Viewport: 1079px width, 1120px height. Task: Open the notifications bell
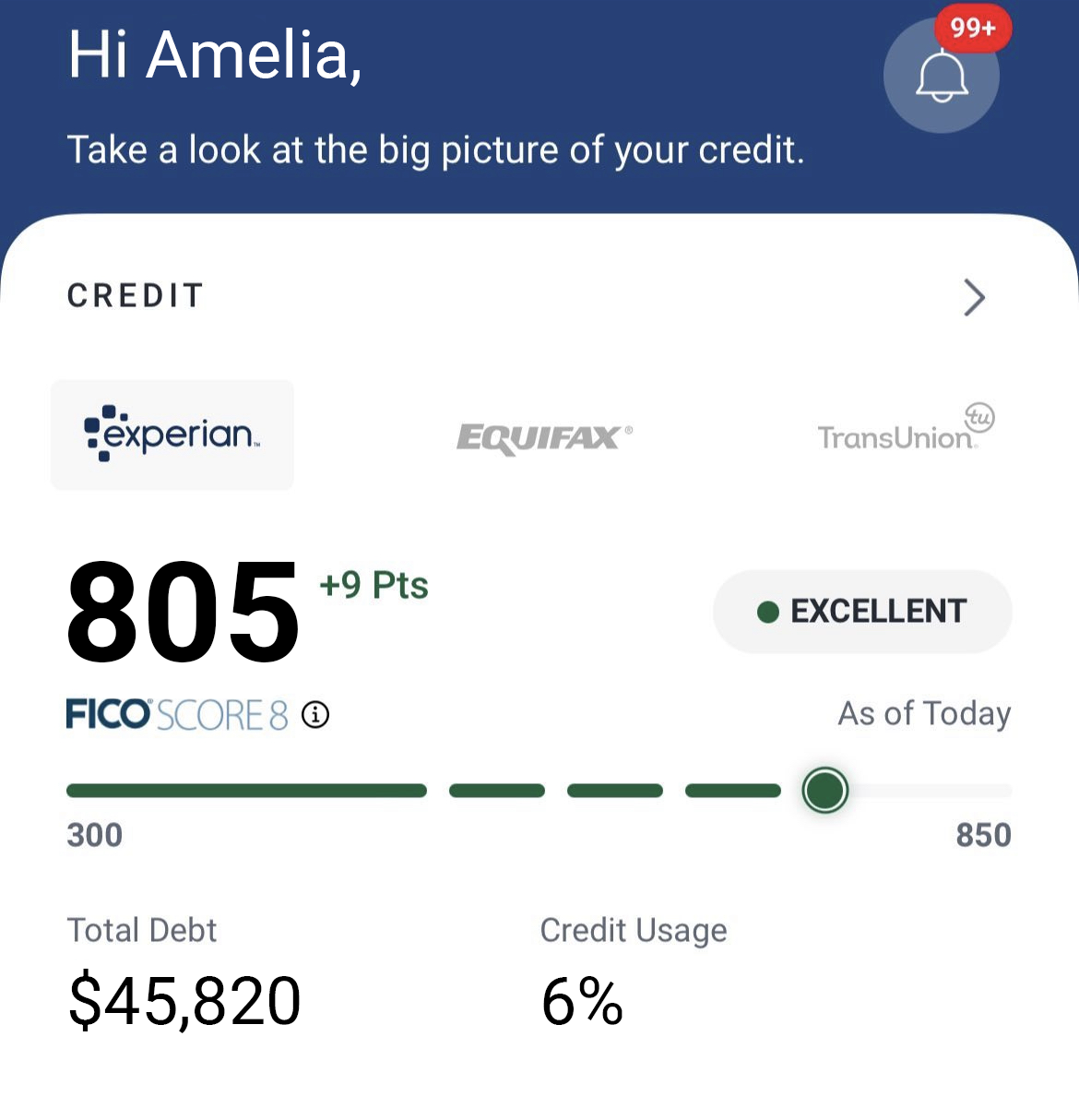click(941, 76)
